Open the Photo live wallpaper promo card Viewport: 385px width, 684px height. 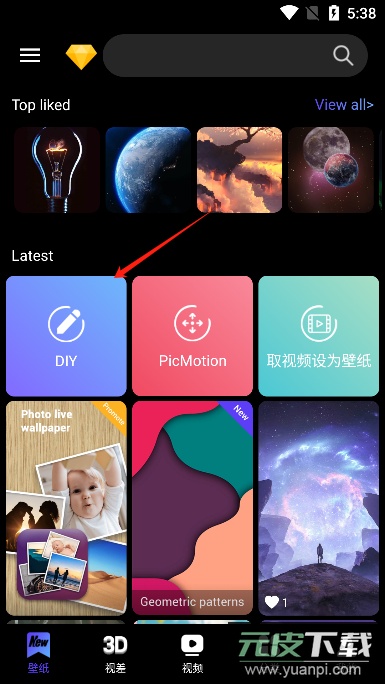(66, 508)
